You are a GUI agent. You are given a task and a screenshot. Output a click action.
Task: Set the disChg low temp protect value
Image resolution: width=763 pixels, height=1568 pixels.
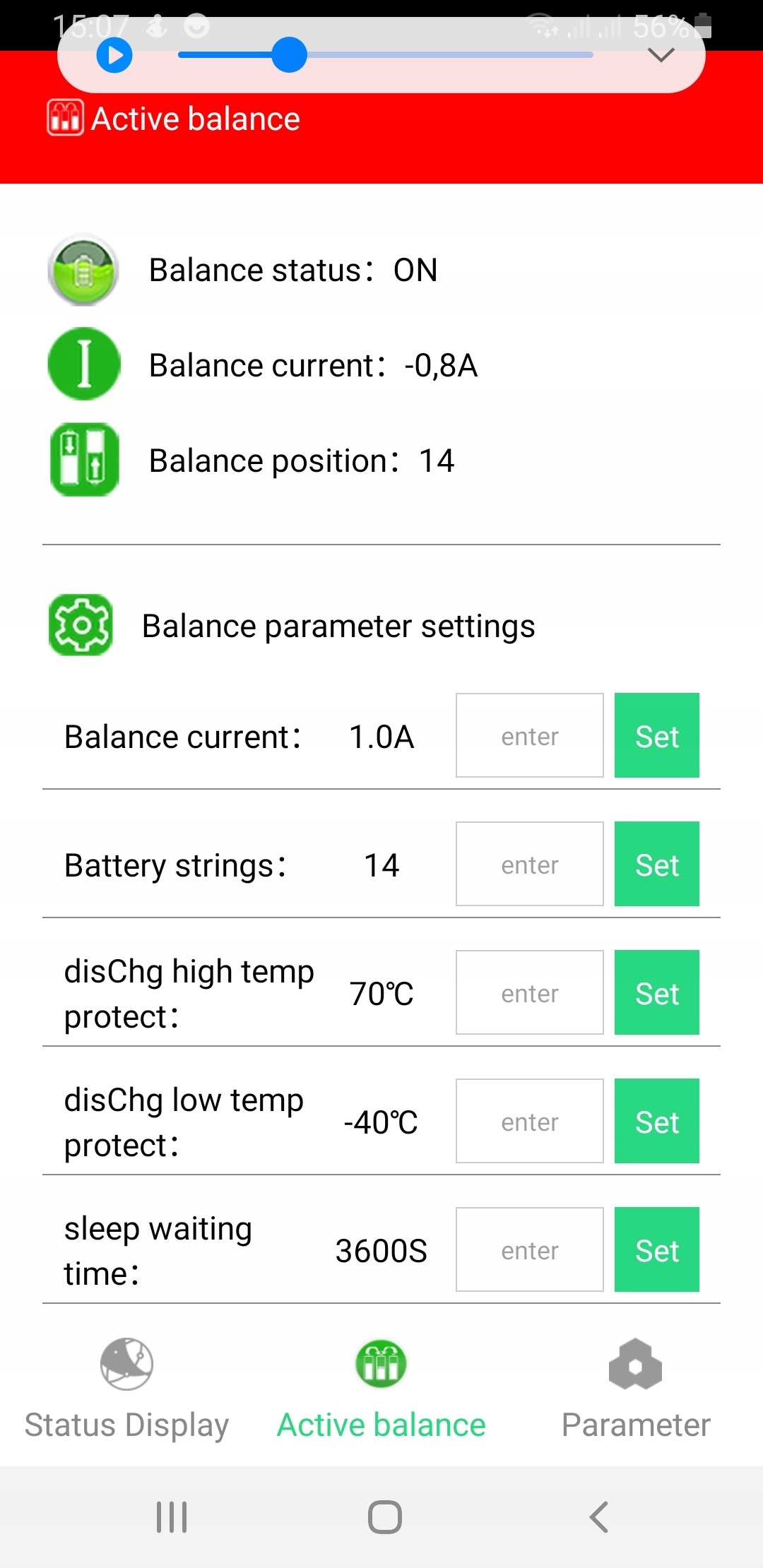point(656,1121)
